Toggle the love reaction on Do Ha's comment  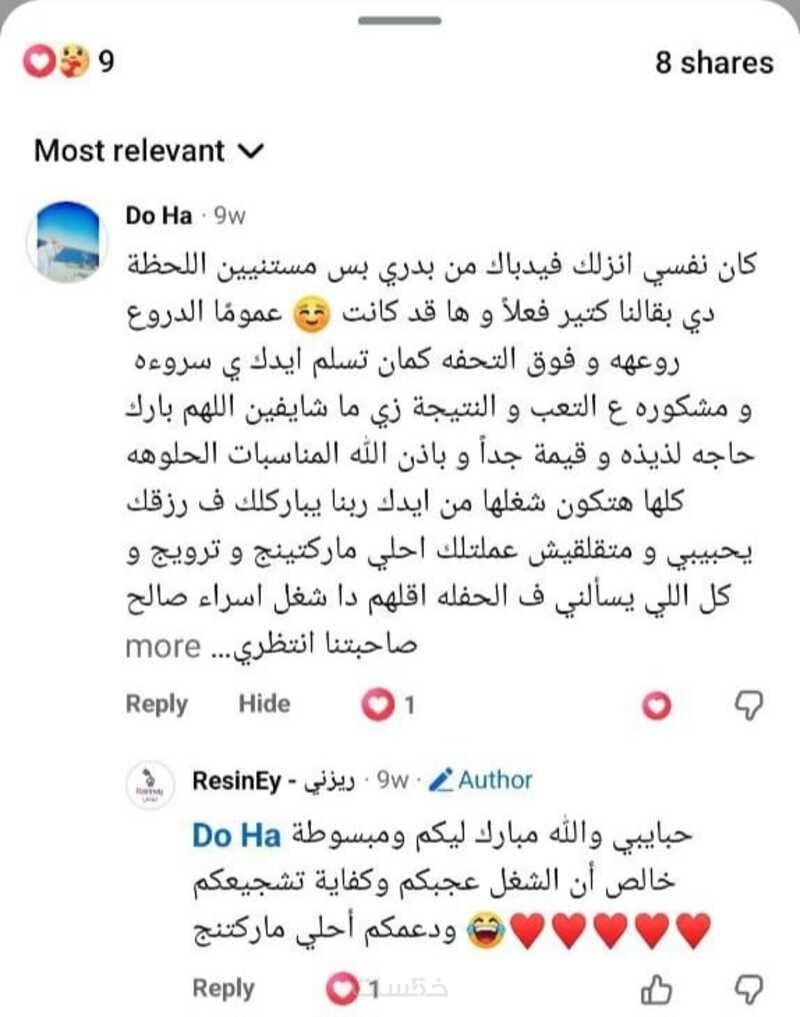[x=656, y=706]
